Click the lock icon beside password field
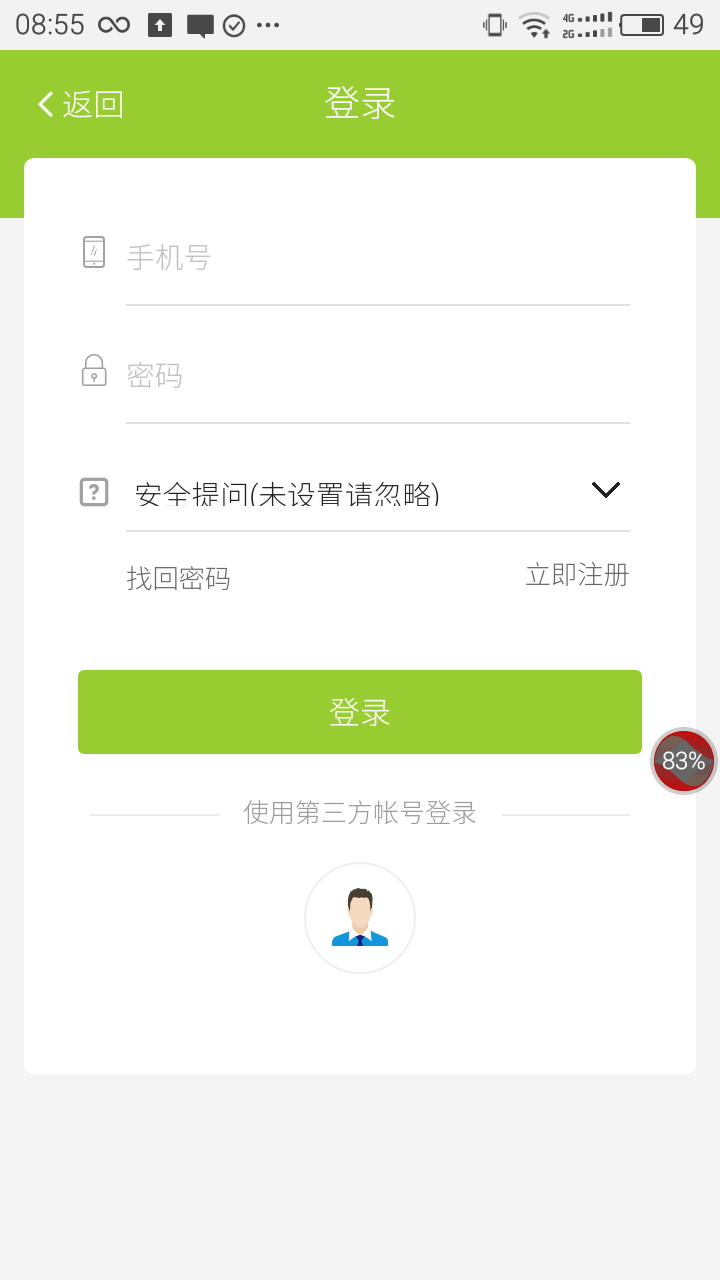The height and width of the screenshot is (1280, 720). (x=94, y=371)
